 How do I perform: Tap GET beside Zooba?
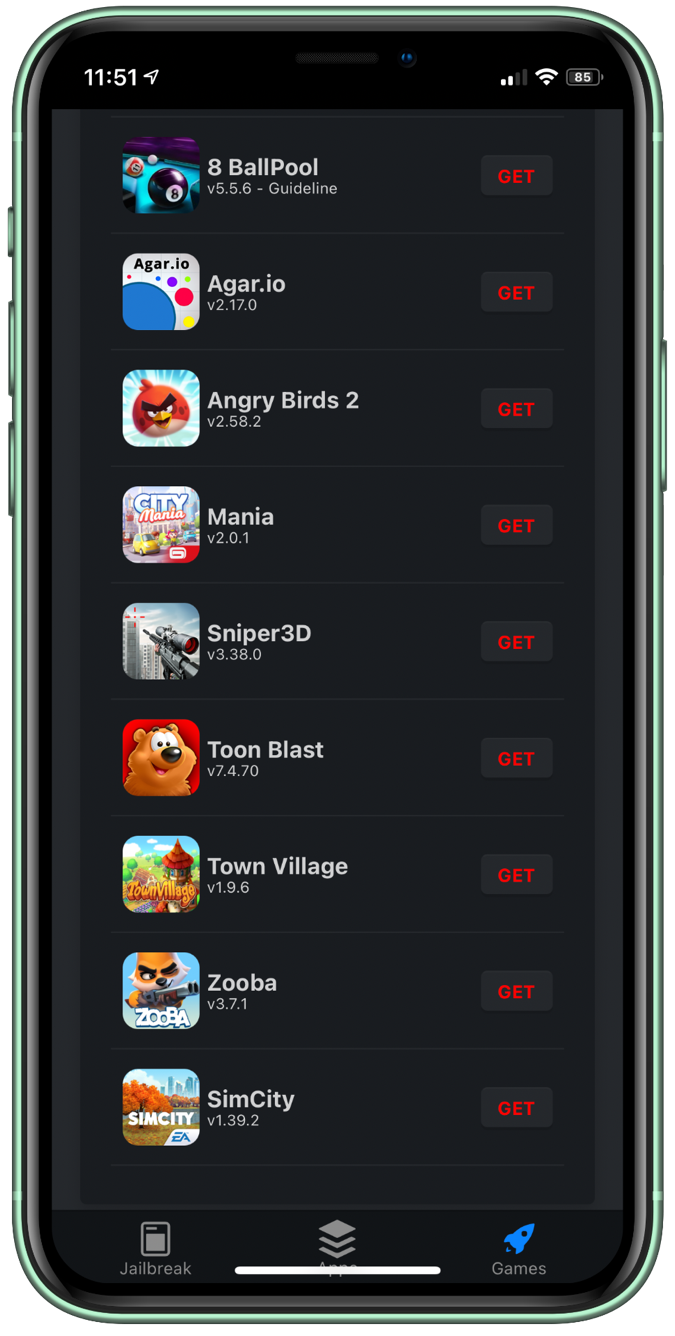[516, 992]
